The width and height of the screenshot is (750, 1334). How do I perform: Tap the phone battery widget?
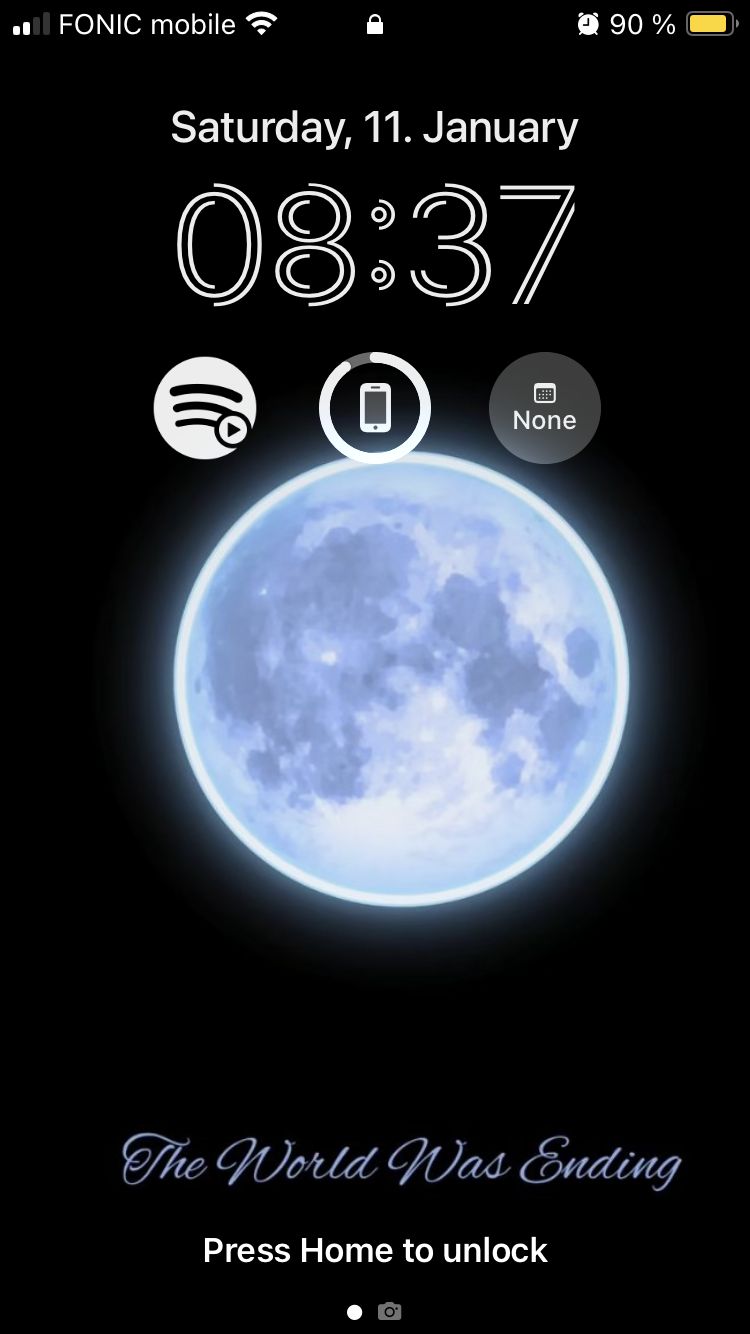375,408
